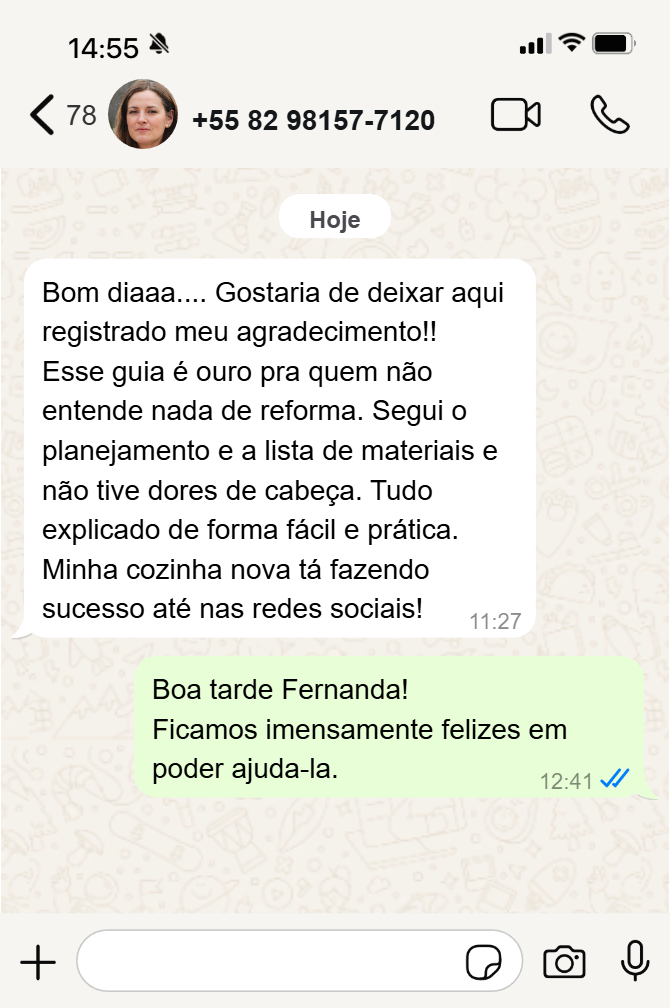
Task: Open the camera
Action: pyautogui.click(x=564, y=962)
